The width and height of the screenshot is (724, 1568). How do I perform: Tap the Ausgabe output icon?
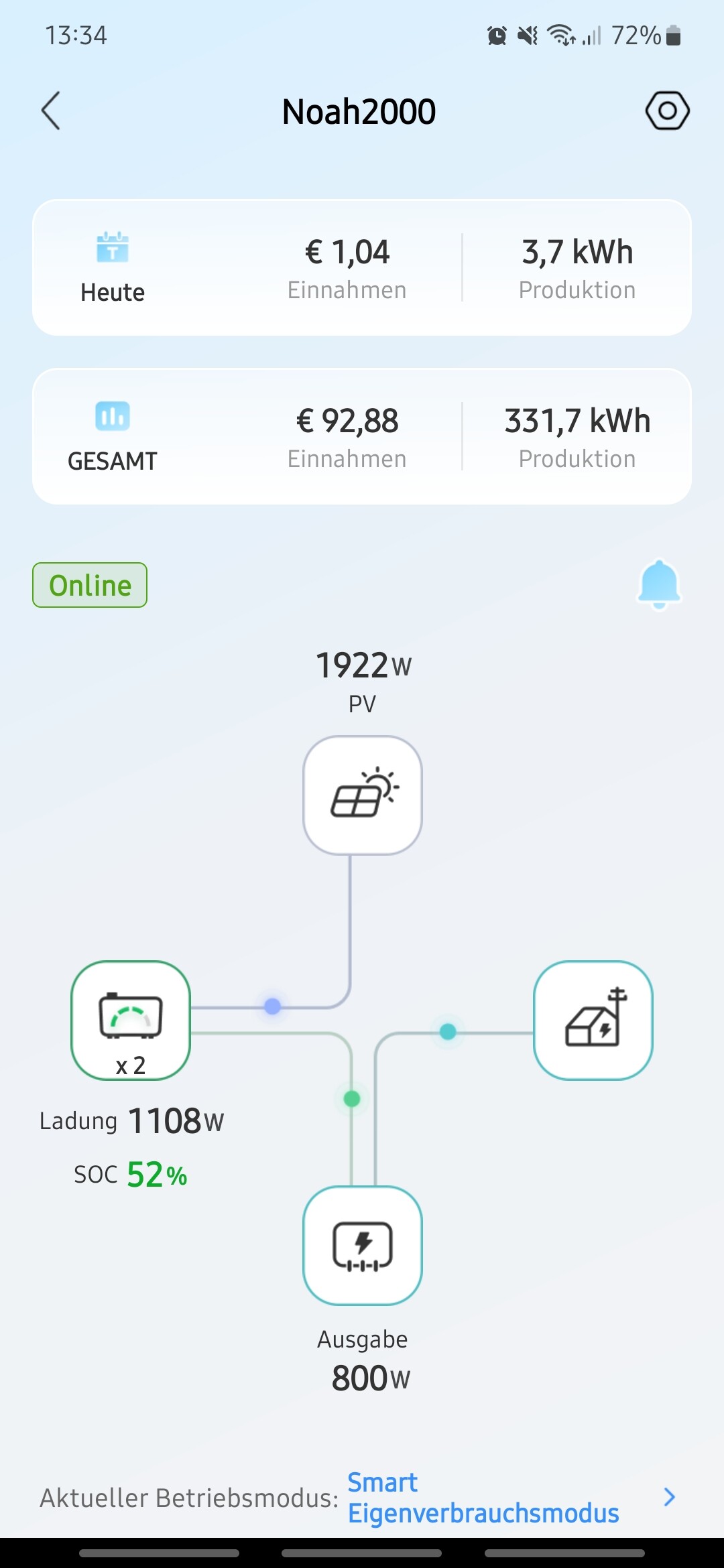click(x=363, y=1246)
